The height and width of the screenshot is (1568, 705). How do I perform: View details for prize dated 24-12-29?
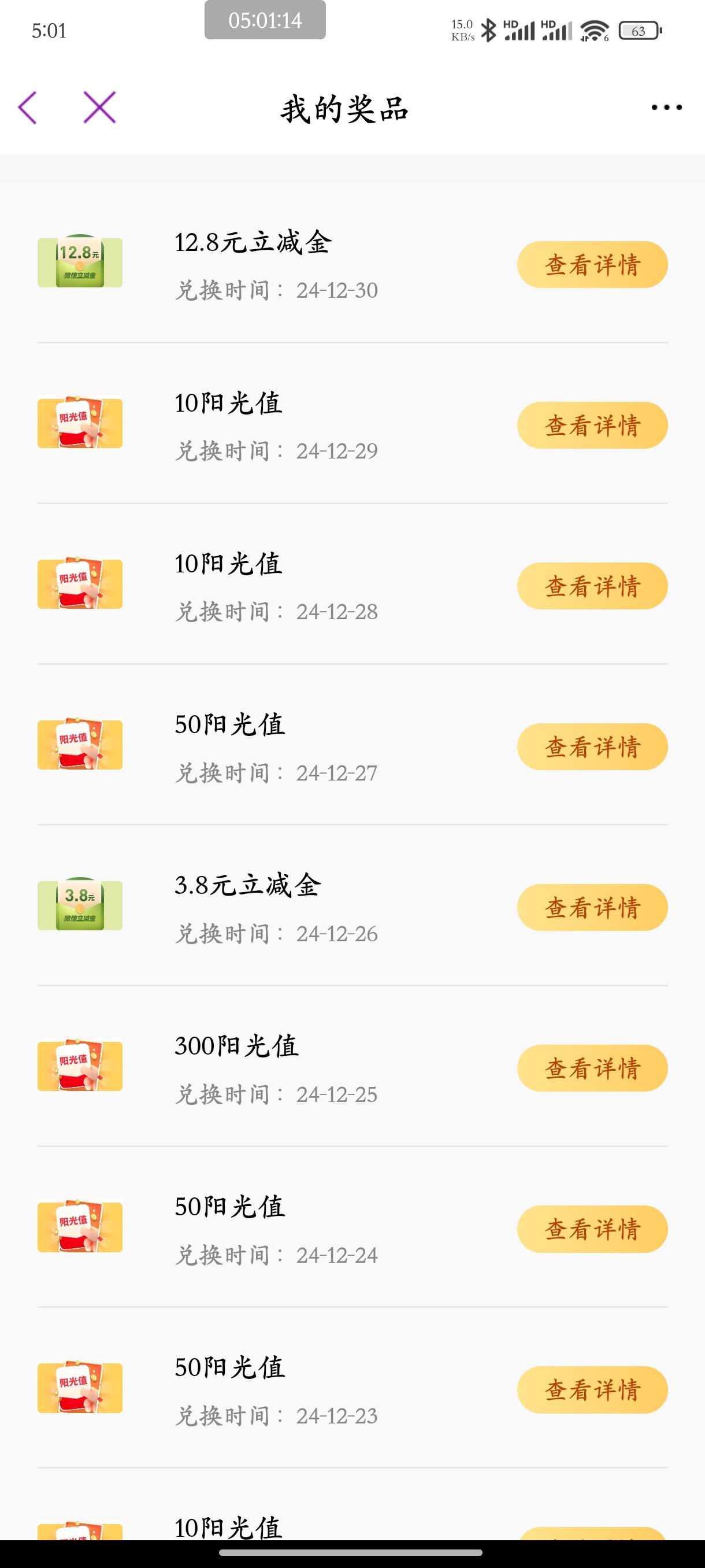point(592,426)
